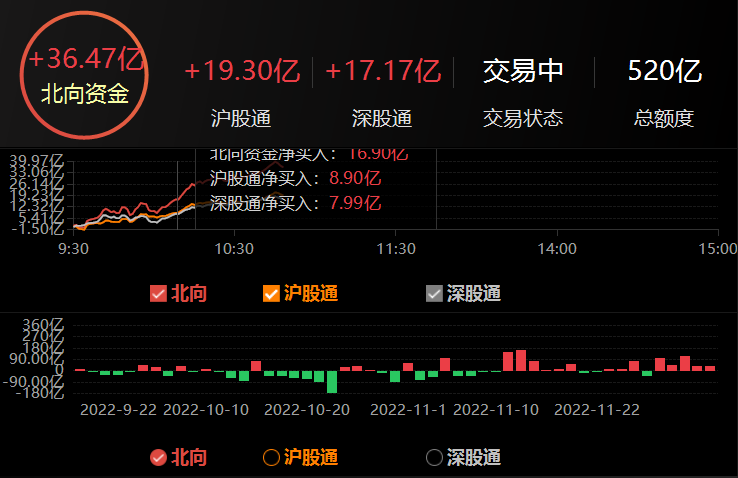Toggle the 沪股通 line checkbox
This screenshot has width=738, height=478.
click(x=270, y=293)
